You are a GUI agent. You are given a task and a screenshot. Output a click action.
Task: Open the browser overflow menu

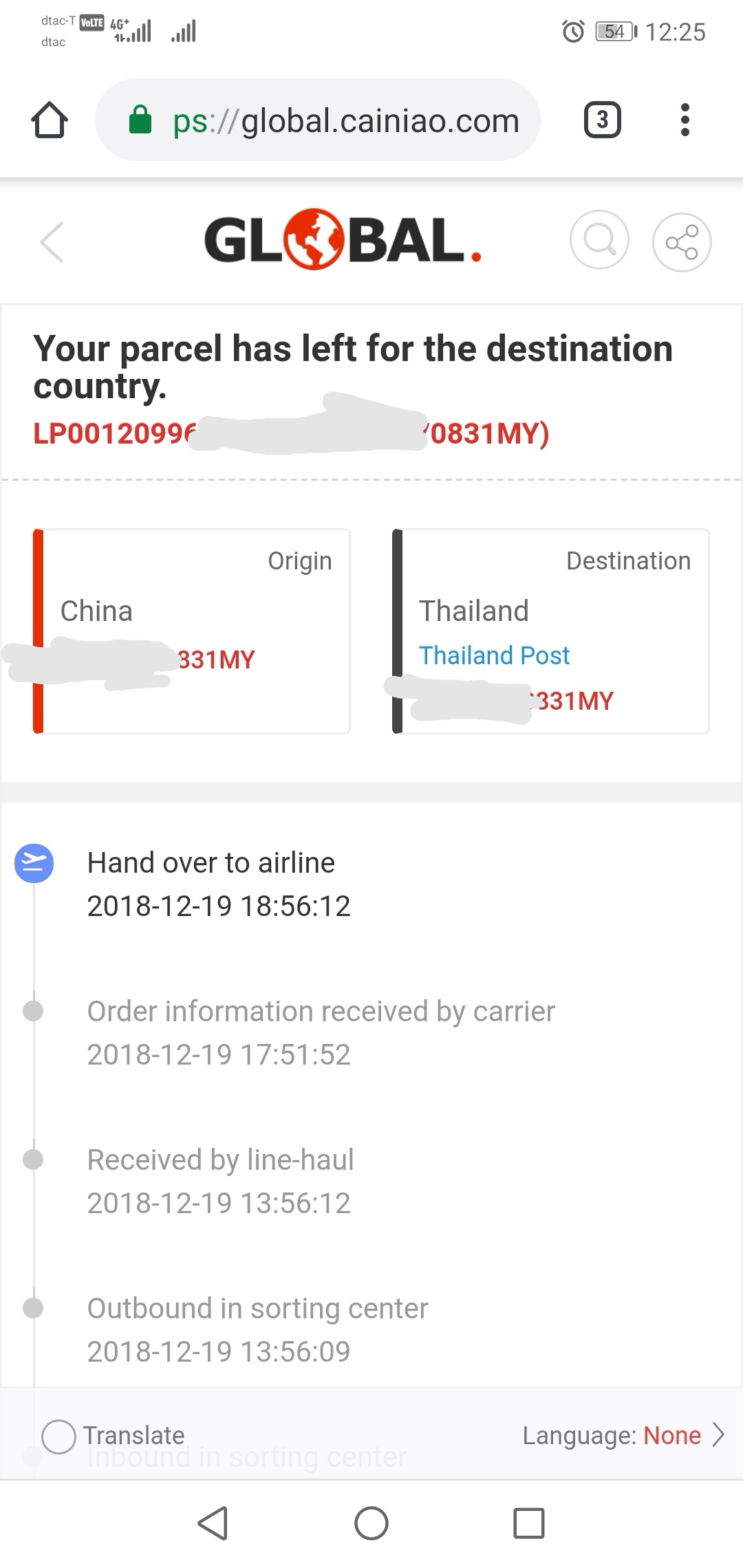click(x=685, y=120)
